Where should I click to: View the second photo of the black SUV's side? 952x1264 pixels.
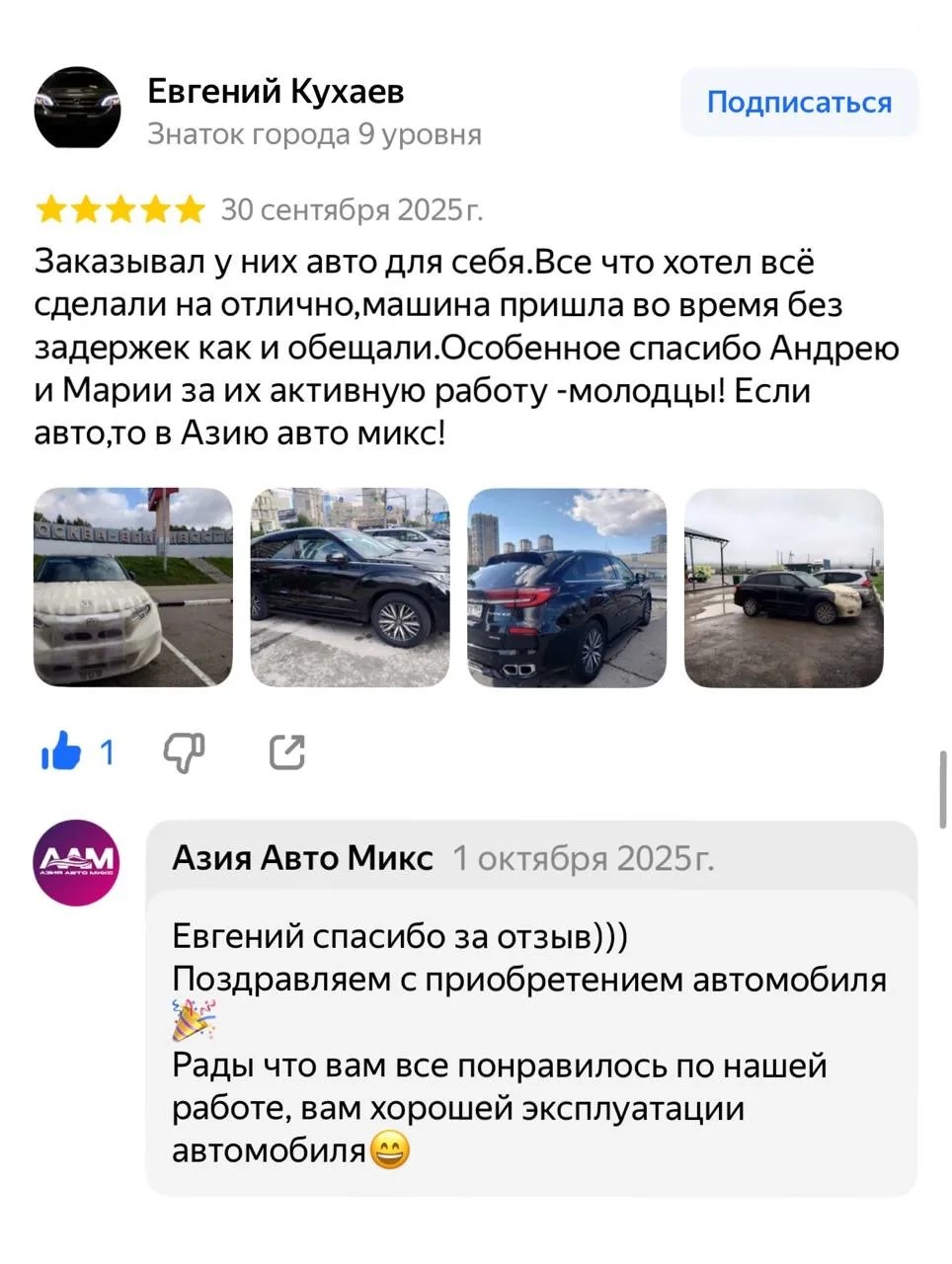point(350,588)
